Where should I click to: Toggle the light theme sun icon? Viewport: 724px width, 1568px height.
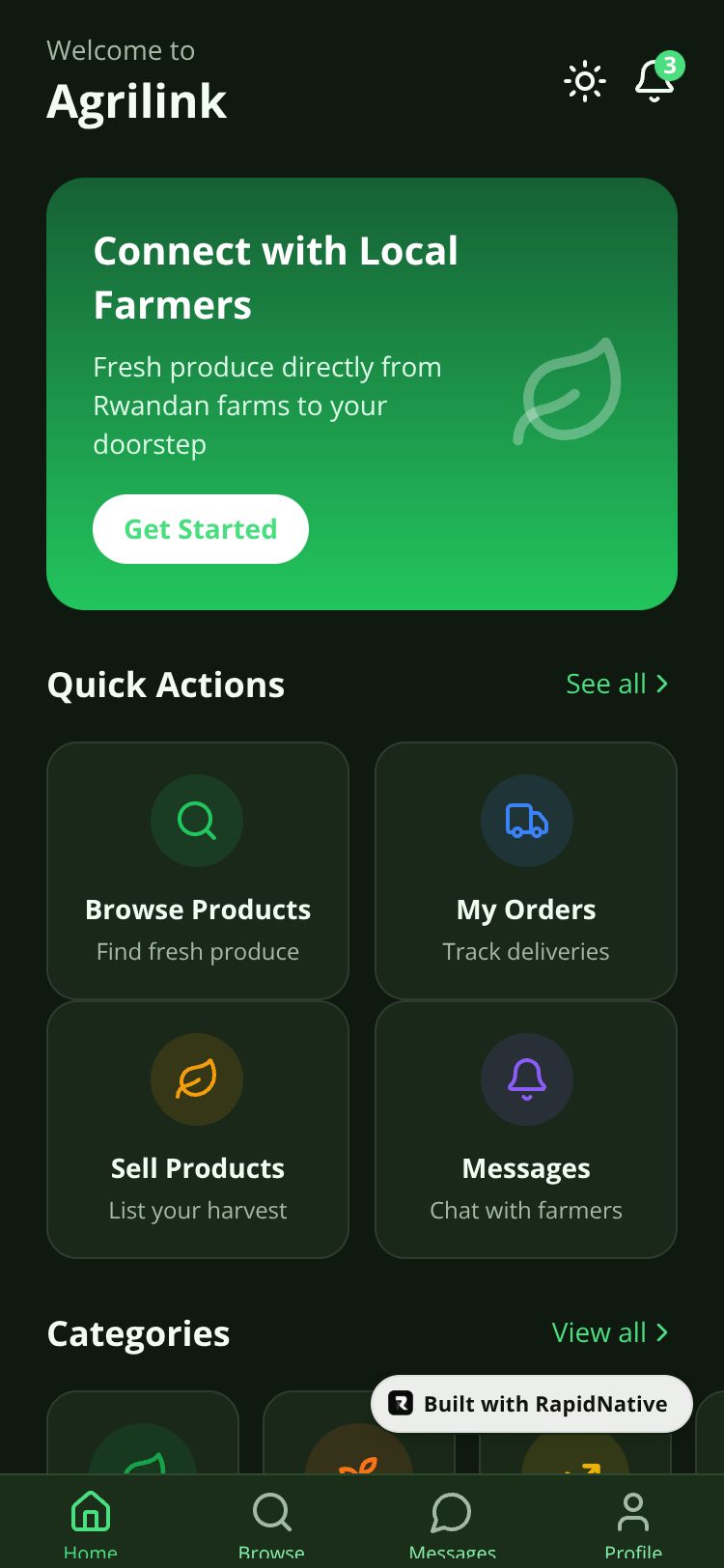(584, 82)
